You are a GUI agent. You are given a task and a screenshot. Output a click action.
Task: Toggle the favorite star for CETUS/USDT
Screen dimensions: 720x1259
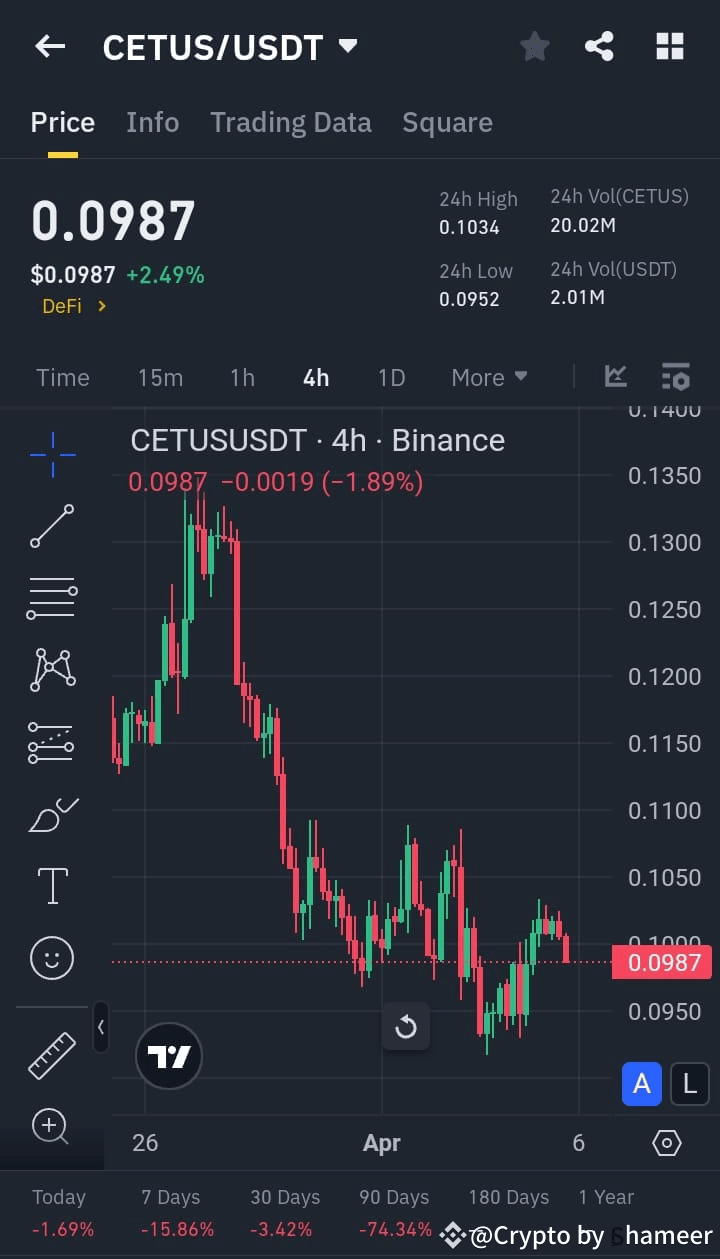pyautogui.click(x=534, y=46)
